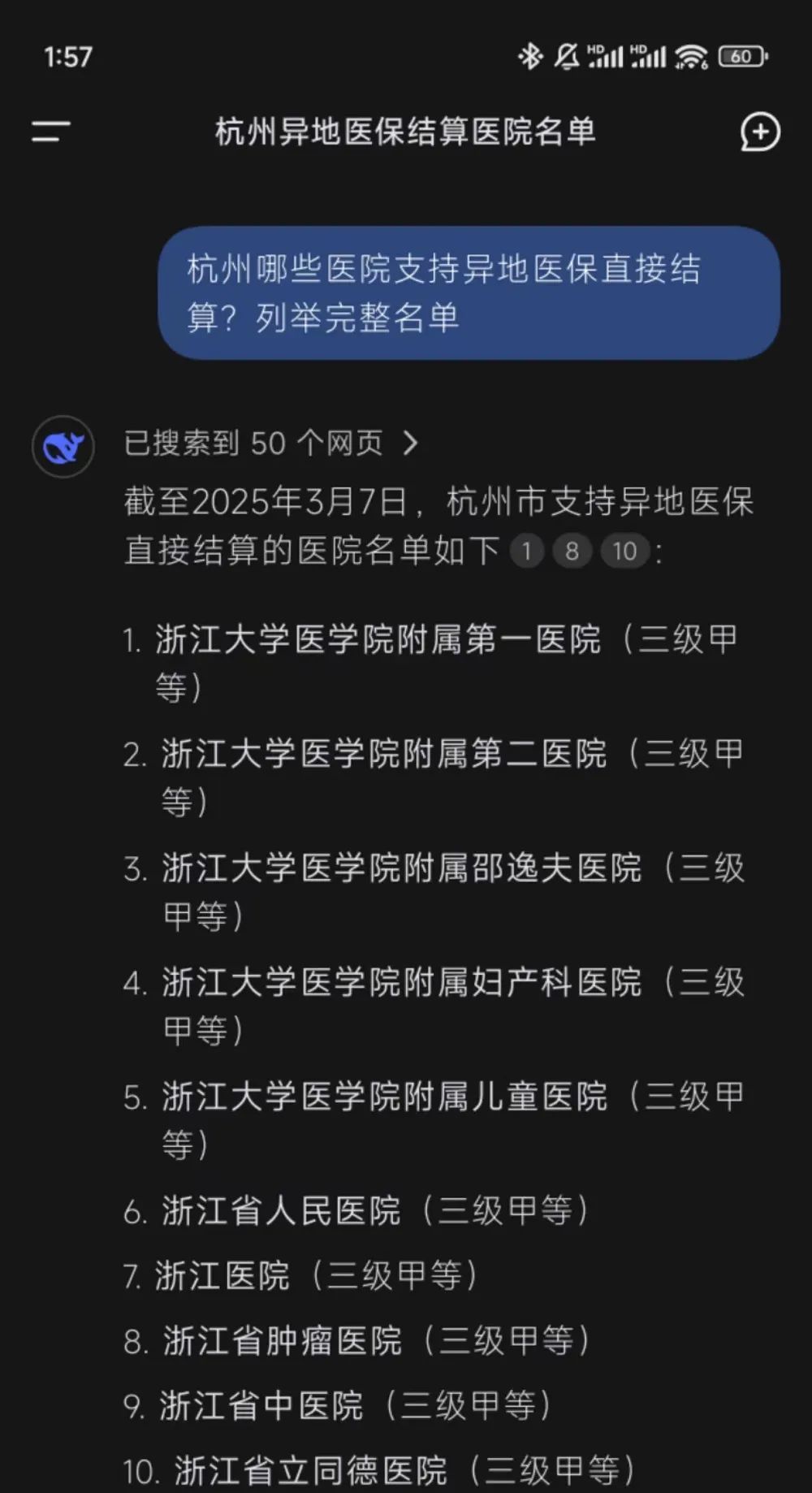Open citation reference 8
The height and width of the screenshot is (1493, 812).
[x=572, y=552]
